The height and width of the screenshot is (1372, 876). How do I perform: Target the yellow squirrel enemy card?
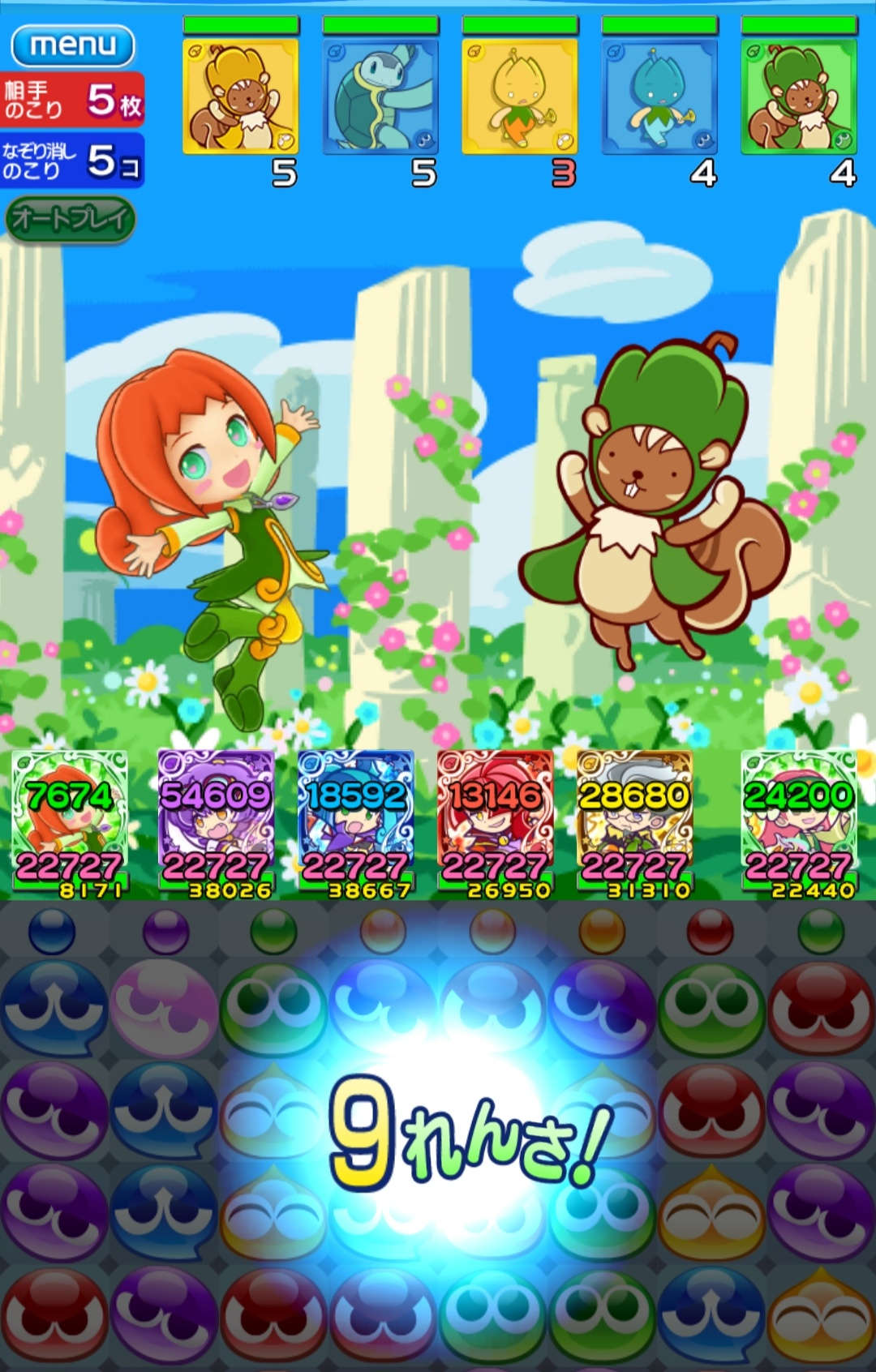[240, 97]
